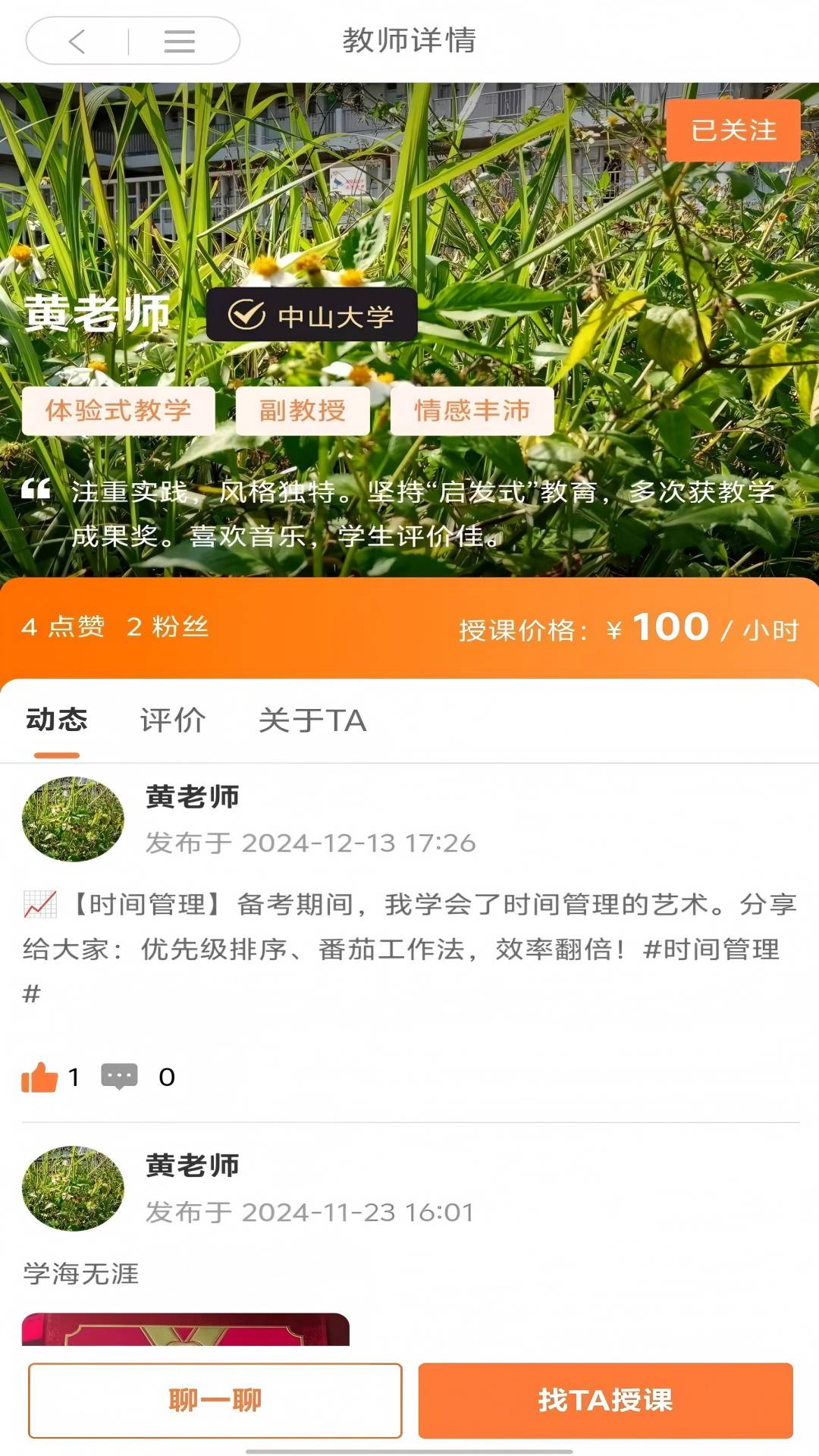
Task: Tap the 已关注 follow button
Action: [733, 130]
